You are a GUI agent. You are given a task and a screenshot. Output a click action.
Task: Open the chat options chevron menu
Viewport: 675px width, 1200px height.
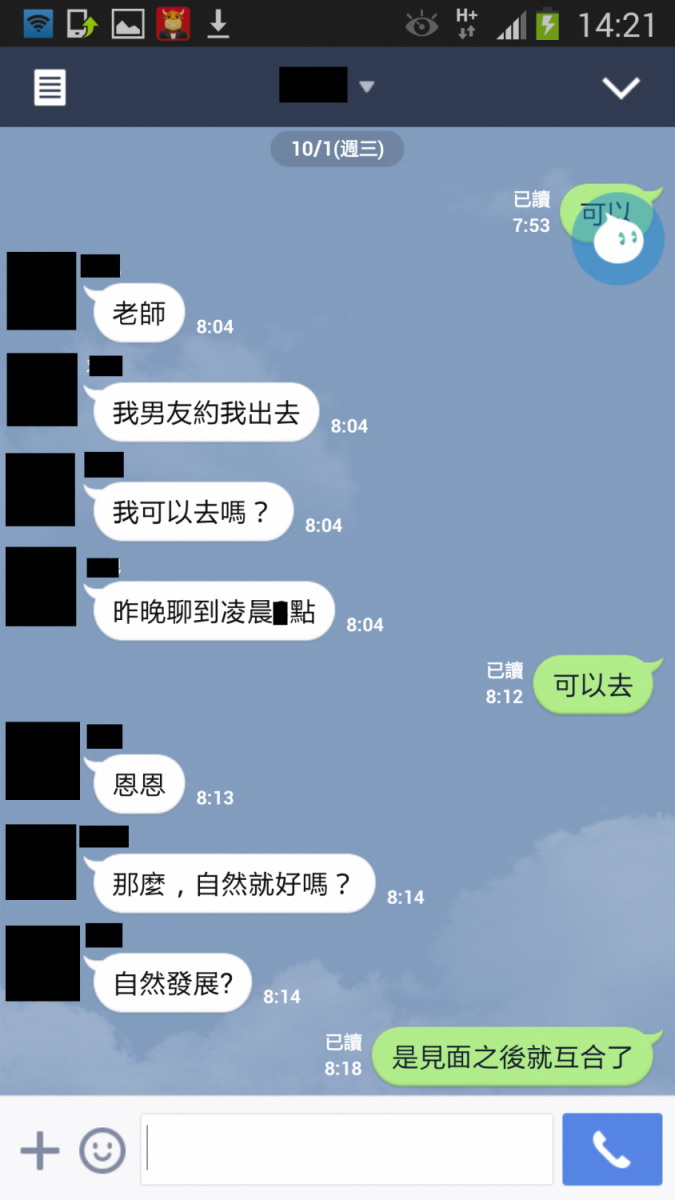tap(621, 87)
